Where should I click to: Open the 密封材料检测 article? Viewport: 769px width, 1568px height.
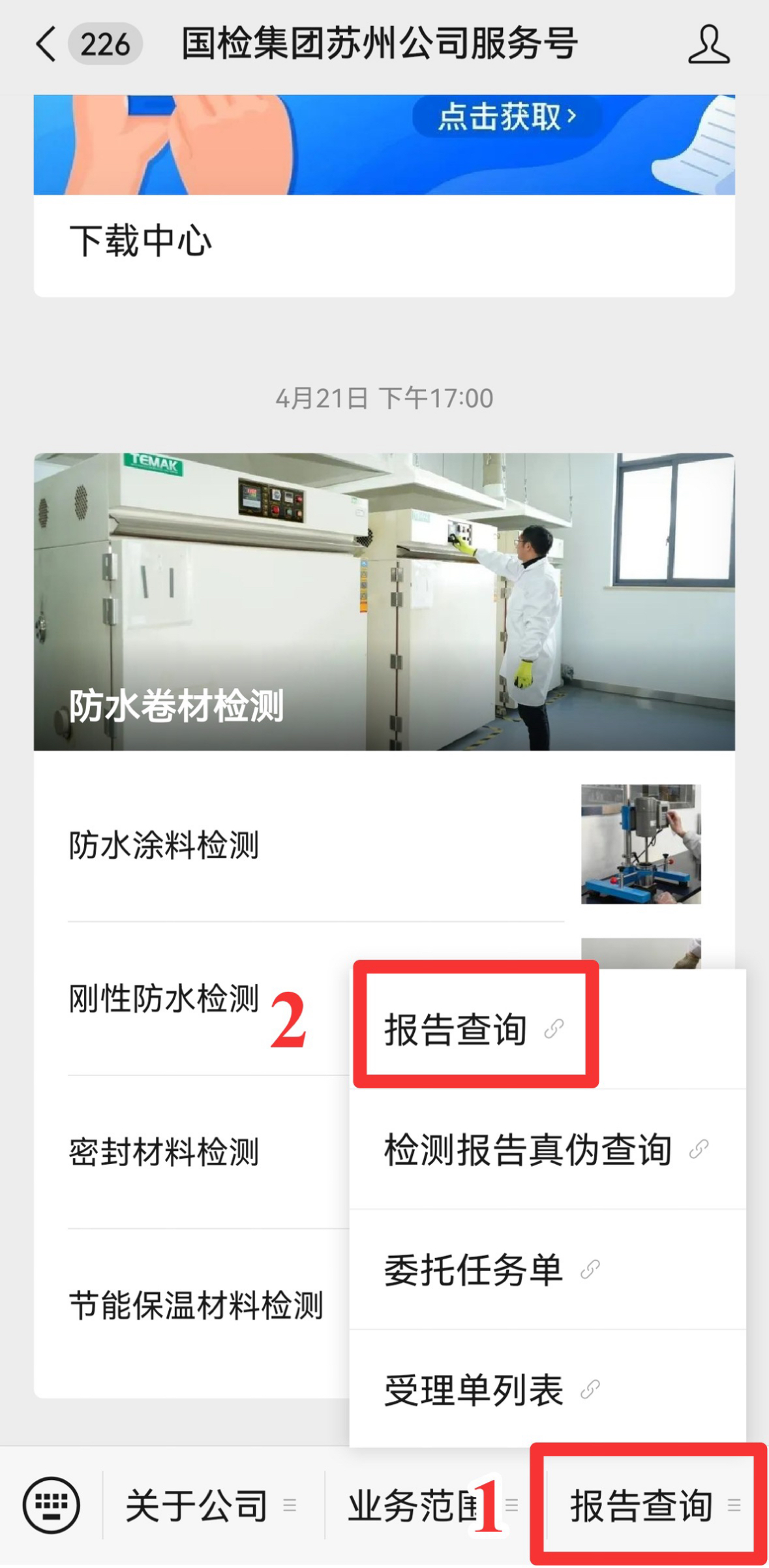coord(164,1152)
